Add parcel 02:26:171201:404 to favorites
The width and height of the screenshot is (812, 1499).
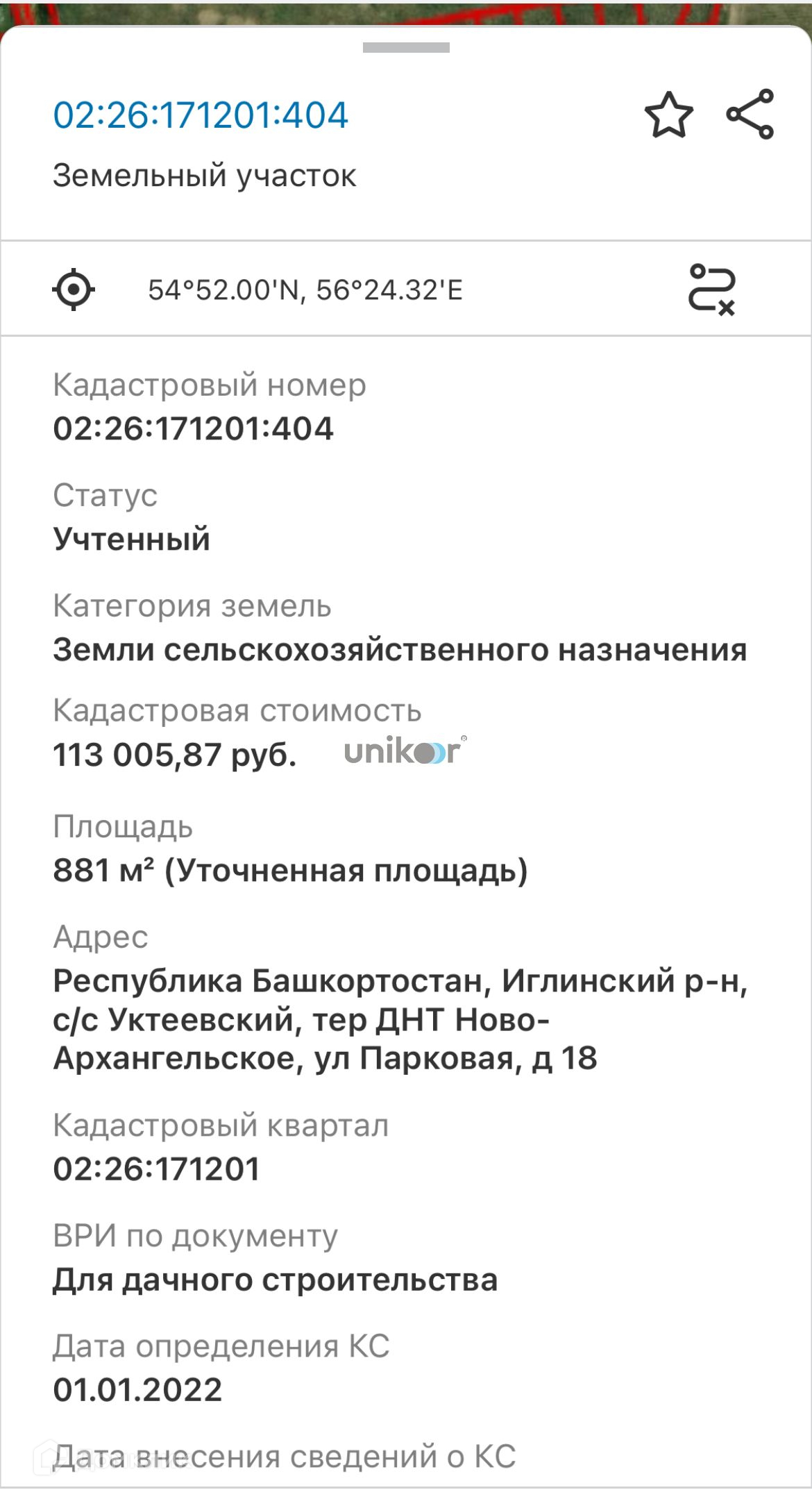point(668,115)
